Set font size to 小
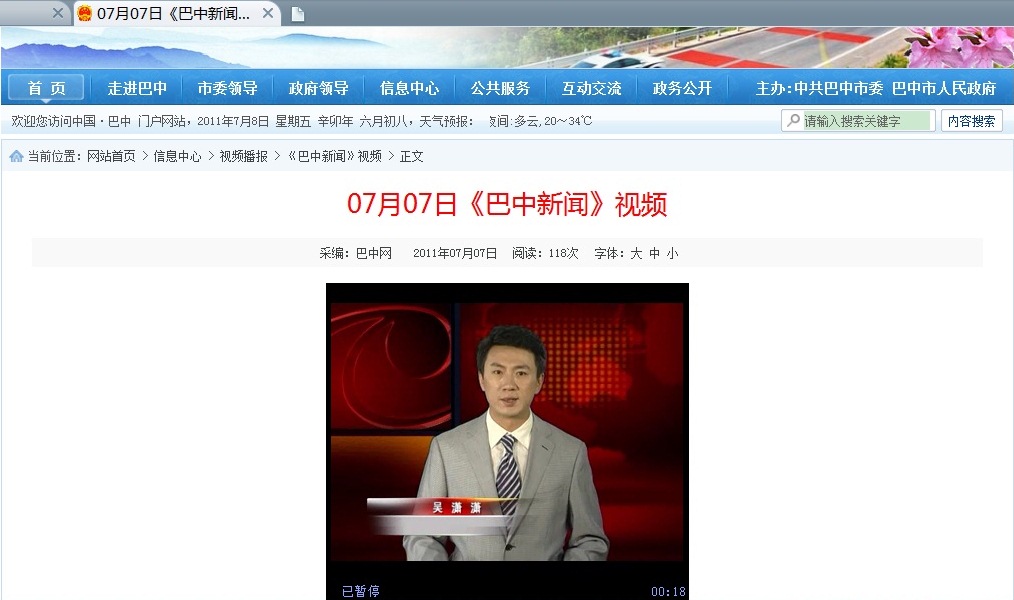 672,254
